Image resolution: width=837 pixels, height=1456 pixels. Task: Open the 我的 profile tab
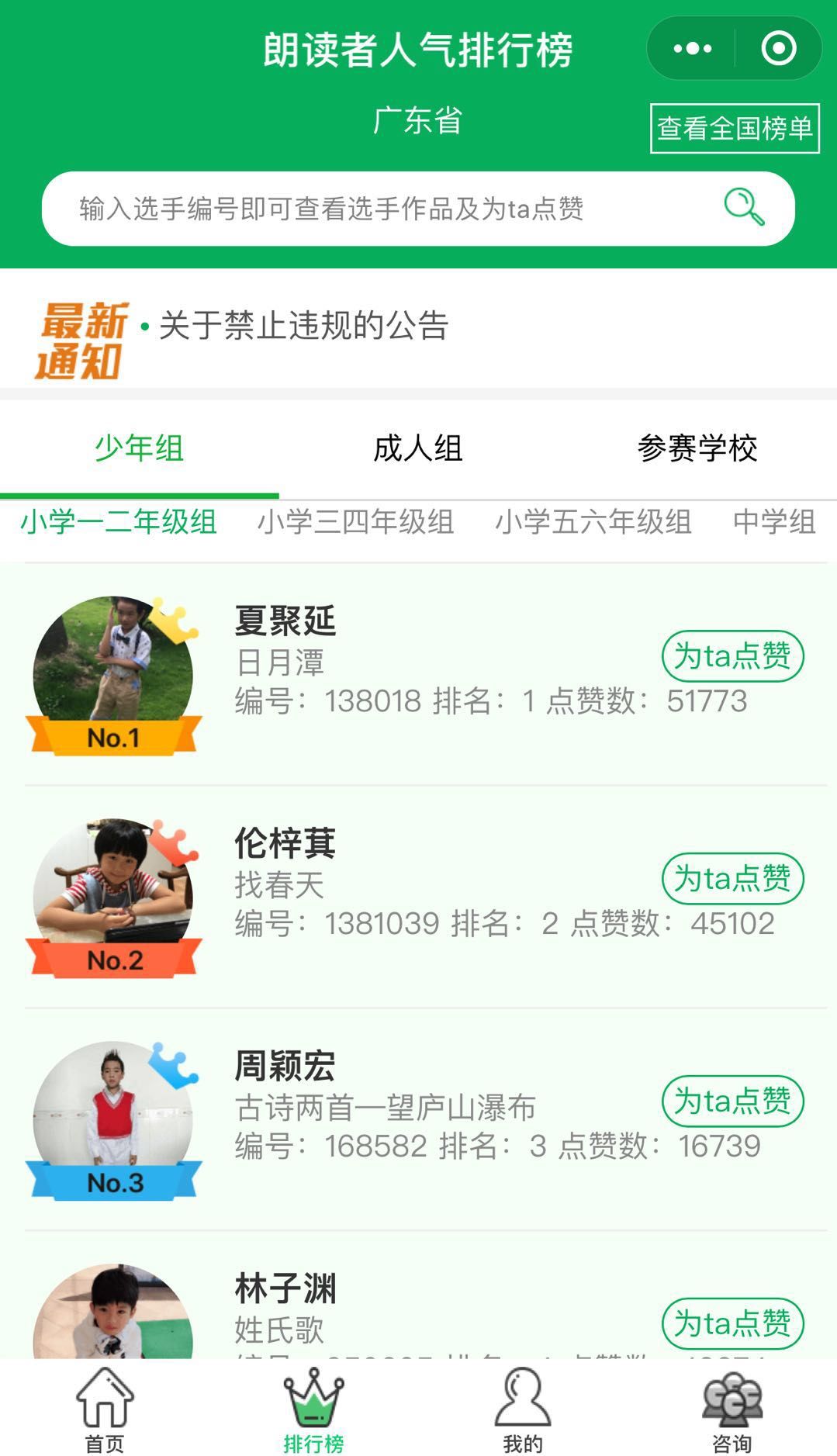tap(523, 1412)
